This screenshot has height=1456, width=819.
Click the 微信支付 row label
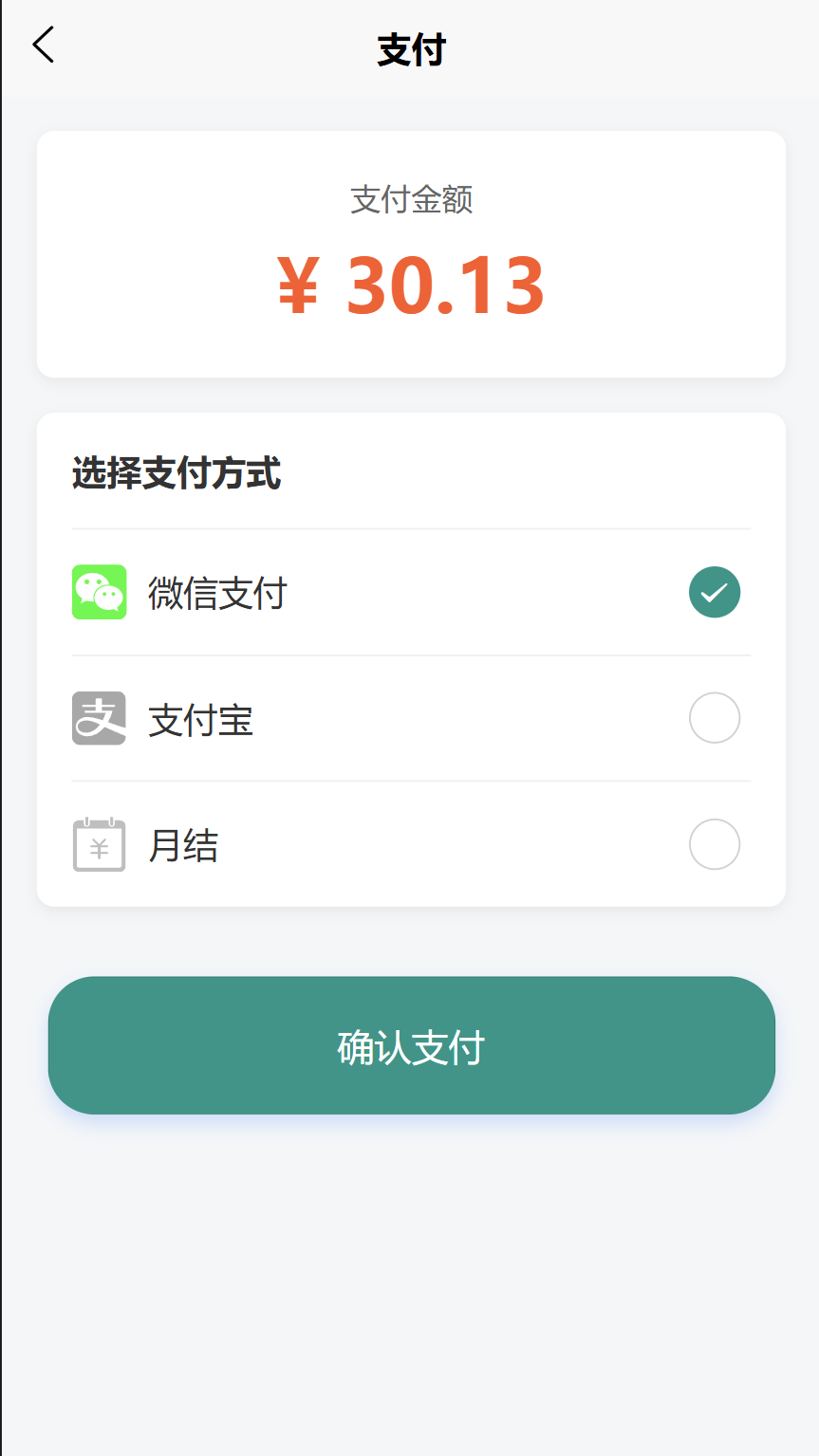click(x=217, y=592)
